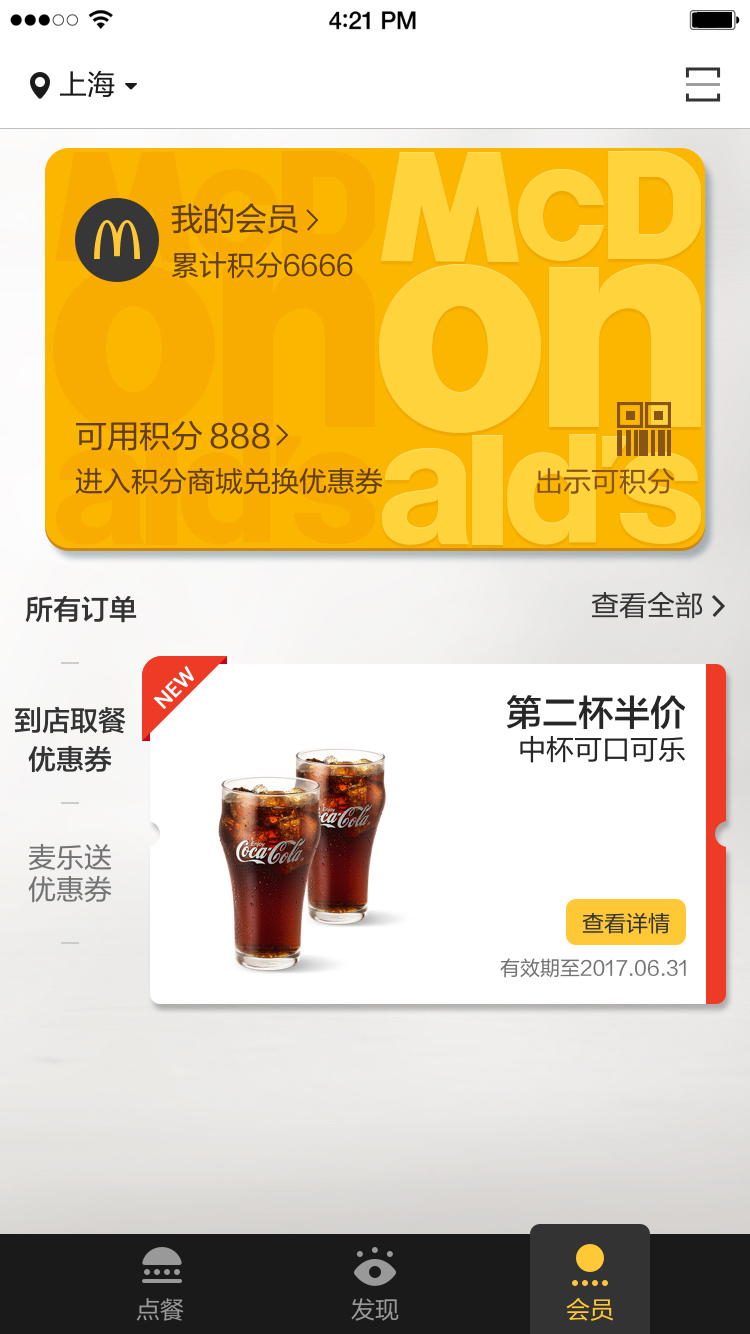Screen dimensions: 750x1334
Task: Open 进入积分商城兑换优惠券 link
Action: 225,477
